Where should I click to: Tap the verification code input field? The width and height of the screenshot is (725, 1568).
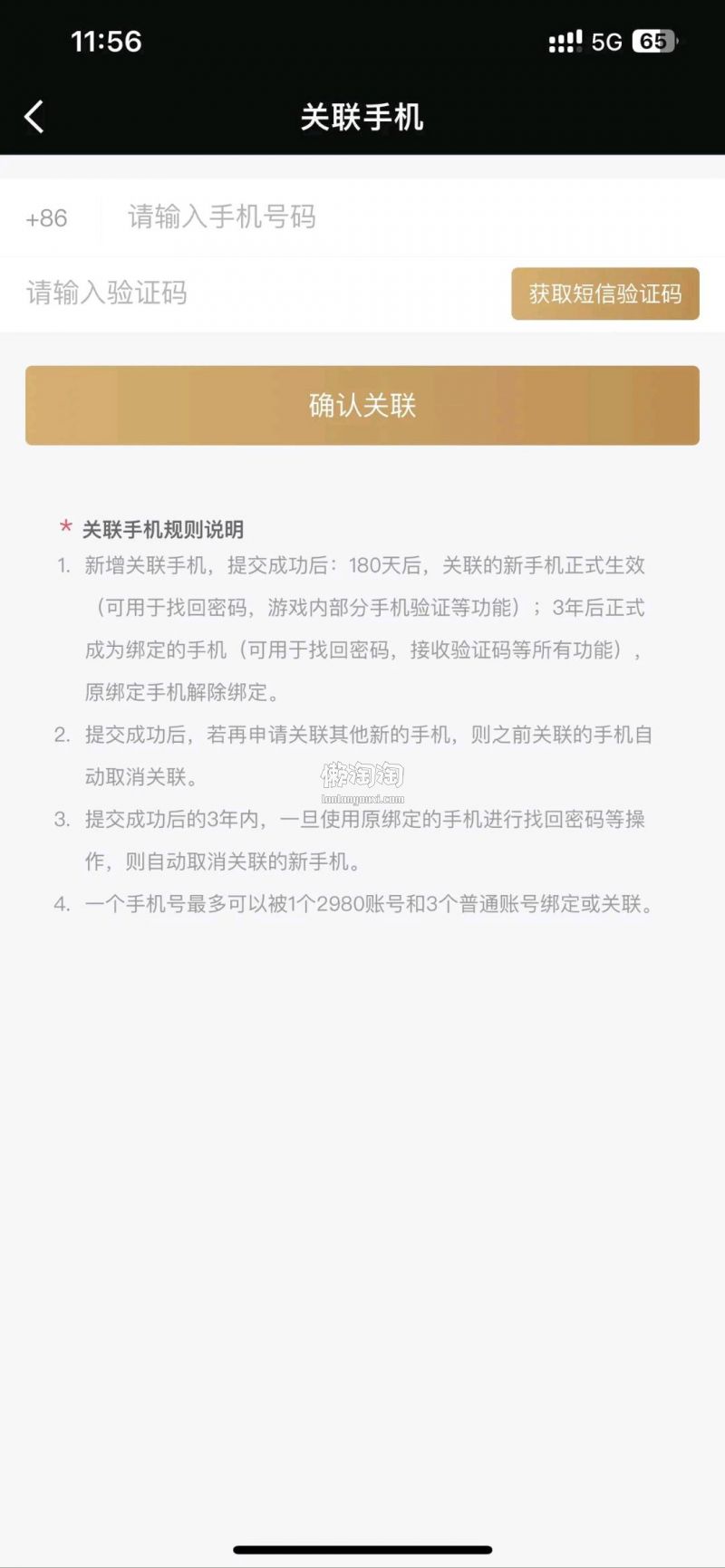pyautogui.click(x=254, y=293)
